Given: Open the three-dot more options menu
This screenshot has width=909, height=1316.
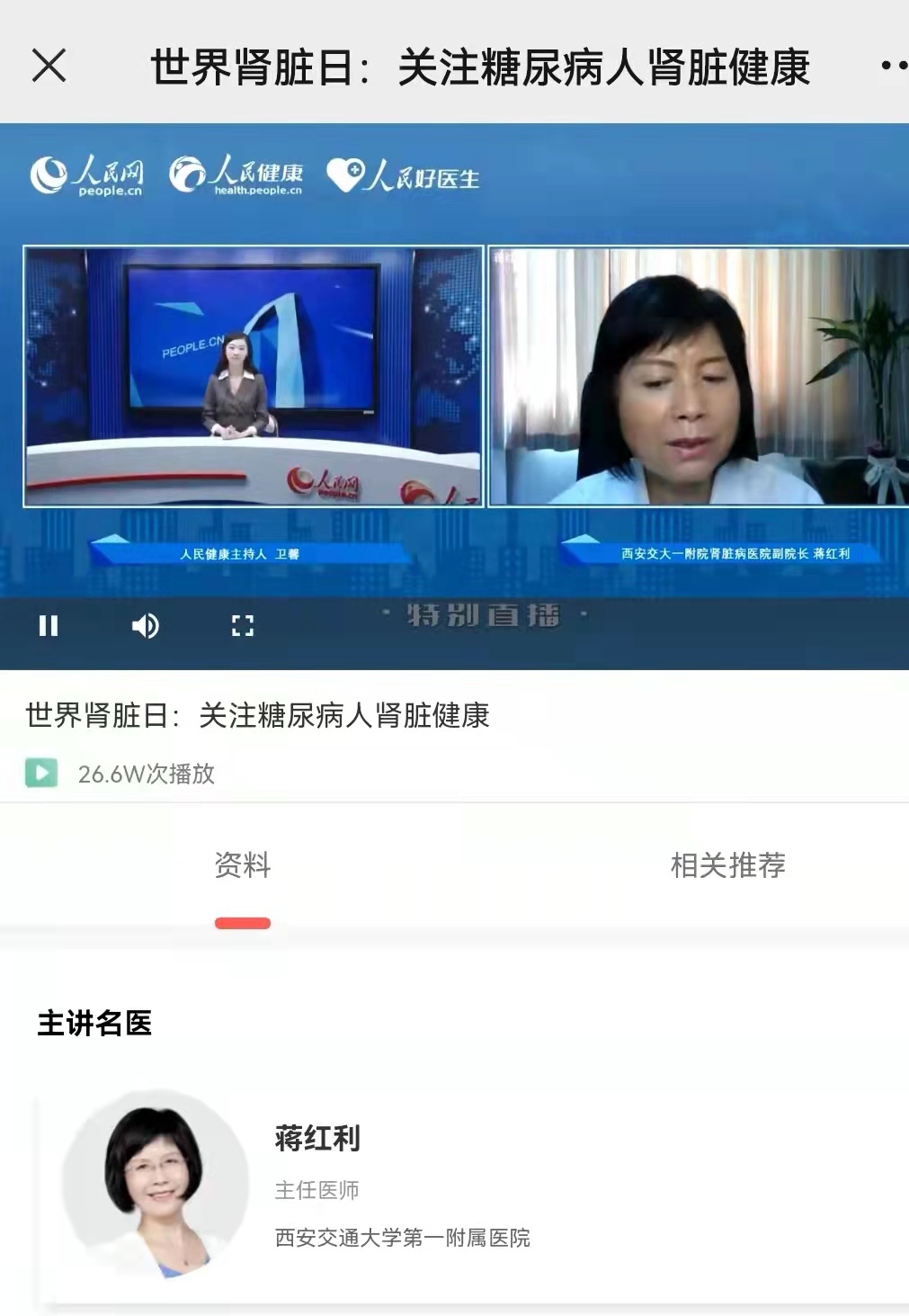Looking at the screenshot, I should click(x=893, y=66).
